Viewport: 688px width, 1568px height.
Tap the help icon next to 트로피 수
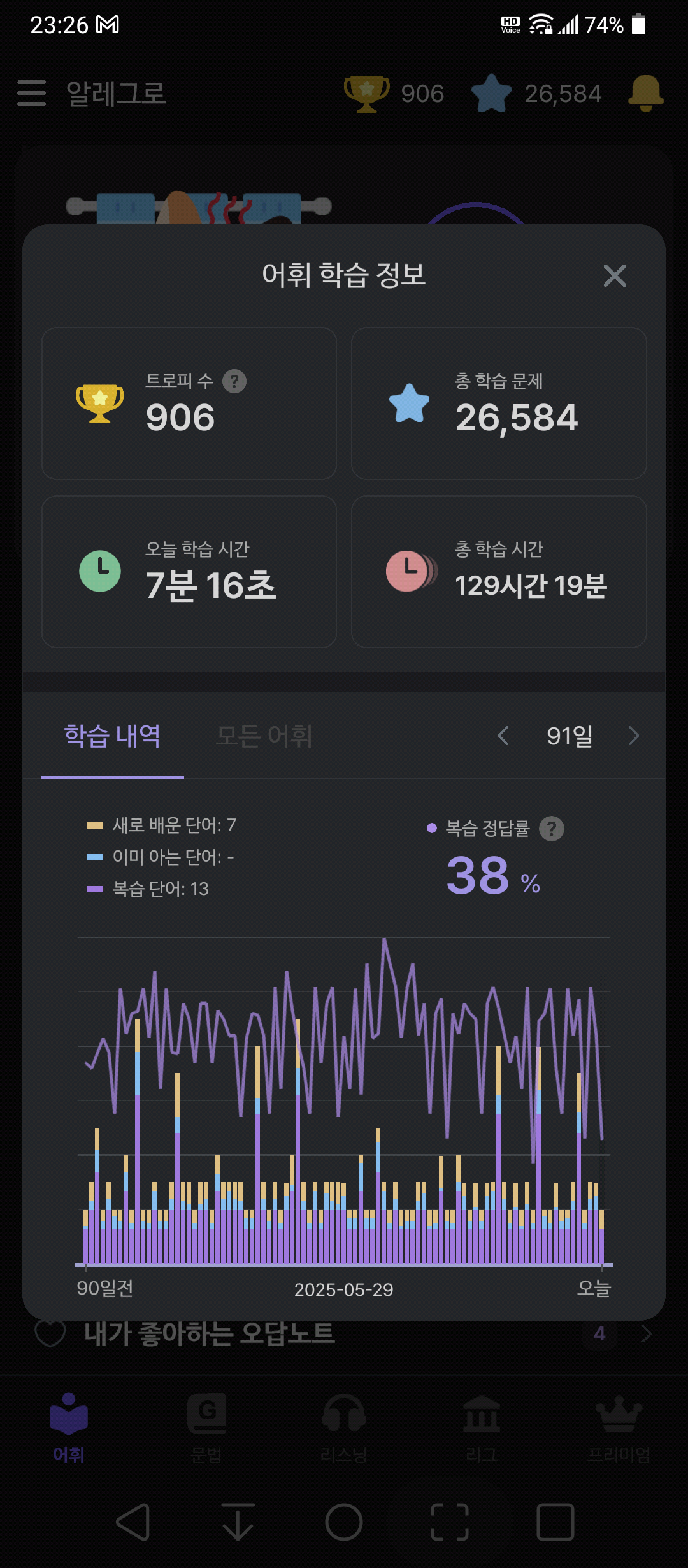(234, 381)
